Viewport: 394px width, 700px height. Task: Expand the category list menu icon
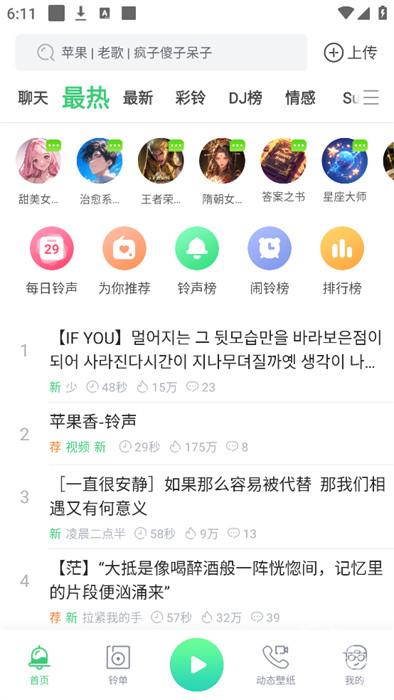pyautogui.click(x=371, y=97)
